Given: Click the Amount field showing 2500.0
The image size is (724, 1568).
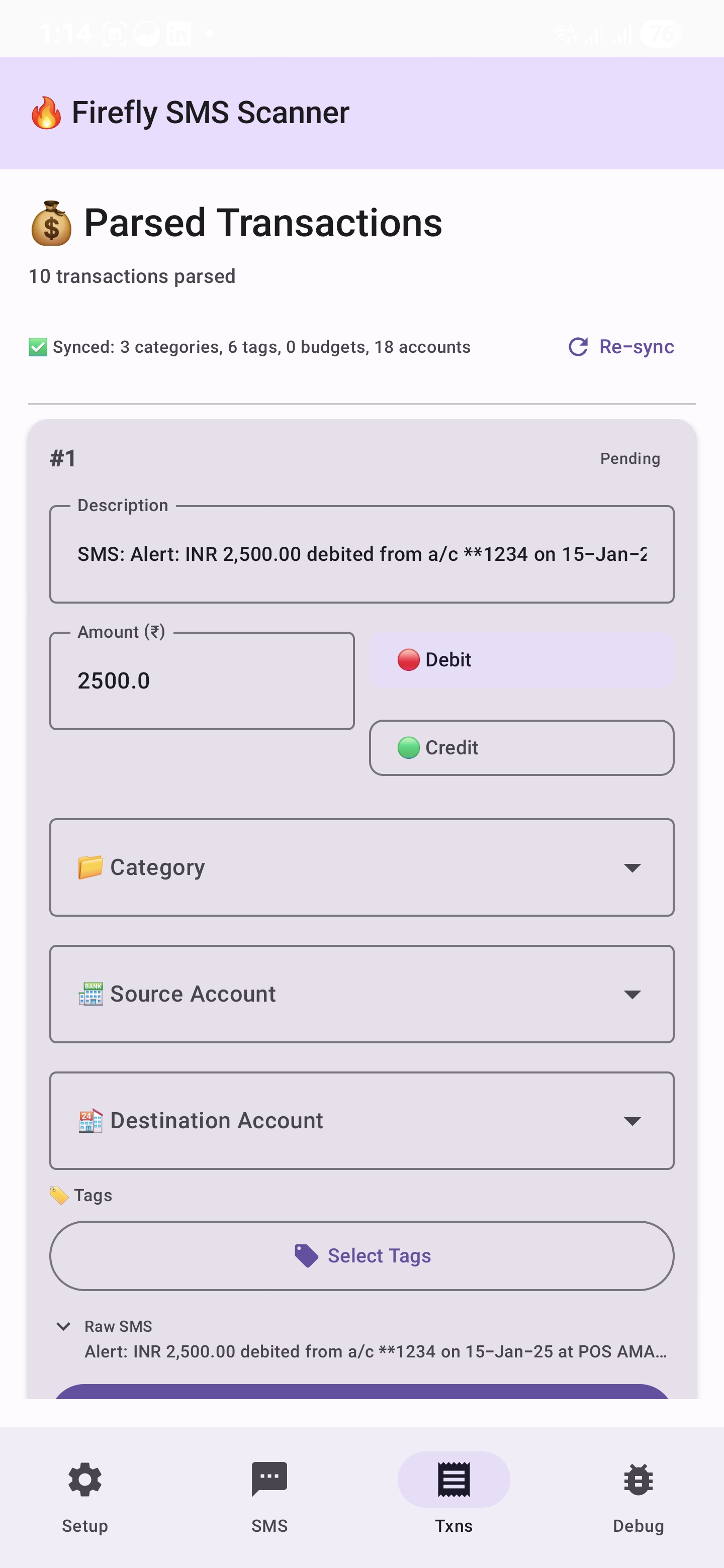Looking at the screenshot, I should coord(201,680).
